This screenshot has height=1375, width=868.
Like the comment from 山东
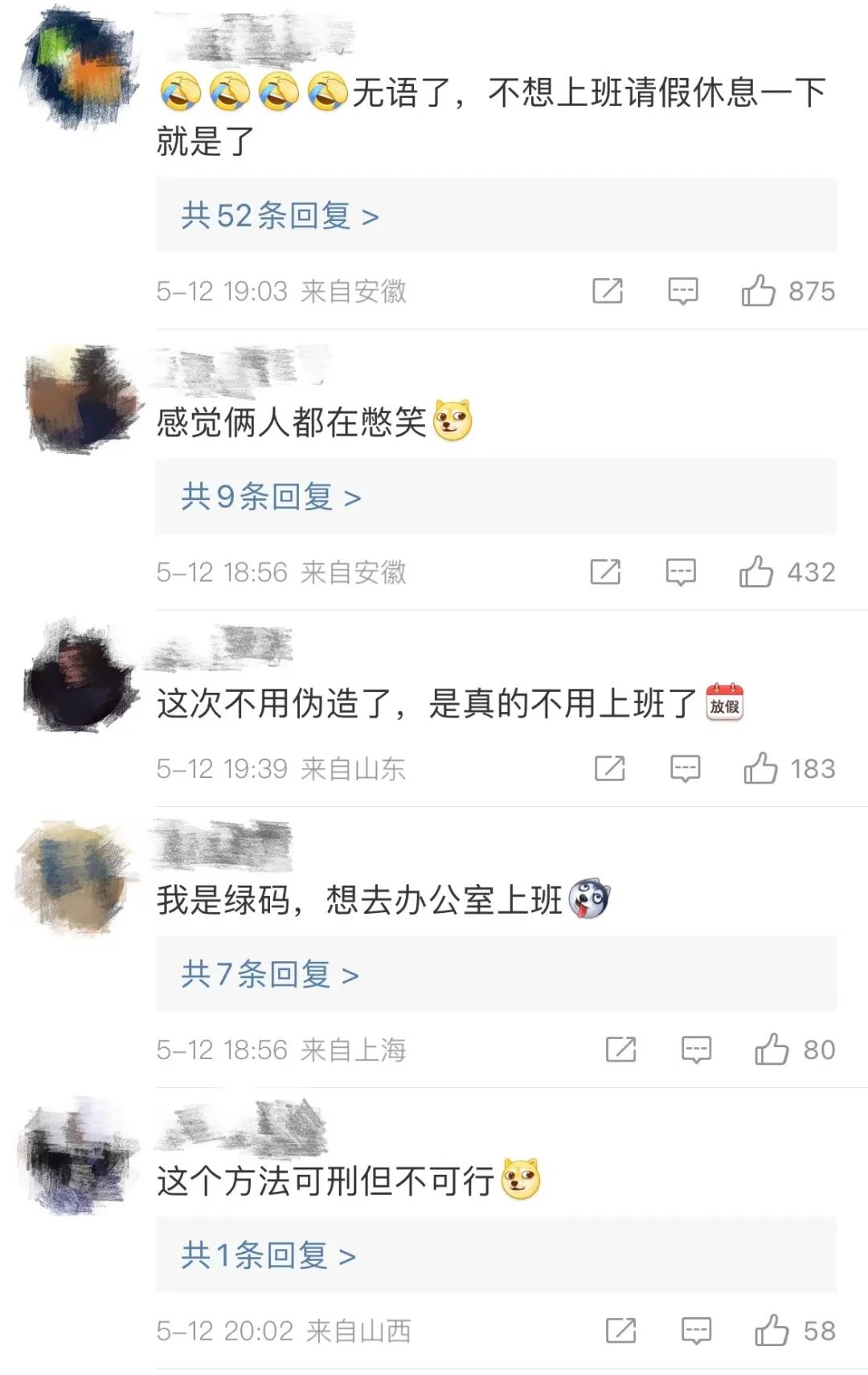coord(760,769)
